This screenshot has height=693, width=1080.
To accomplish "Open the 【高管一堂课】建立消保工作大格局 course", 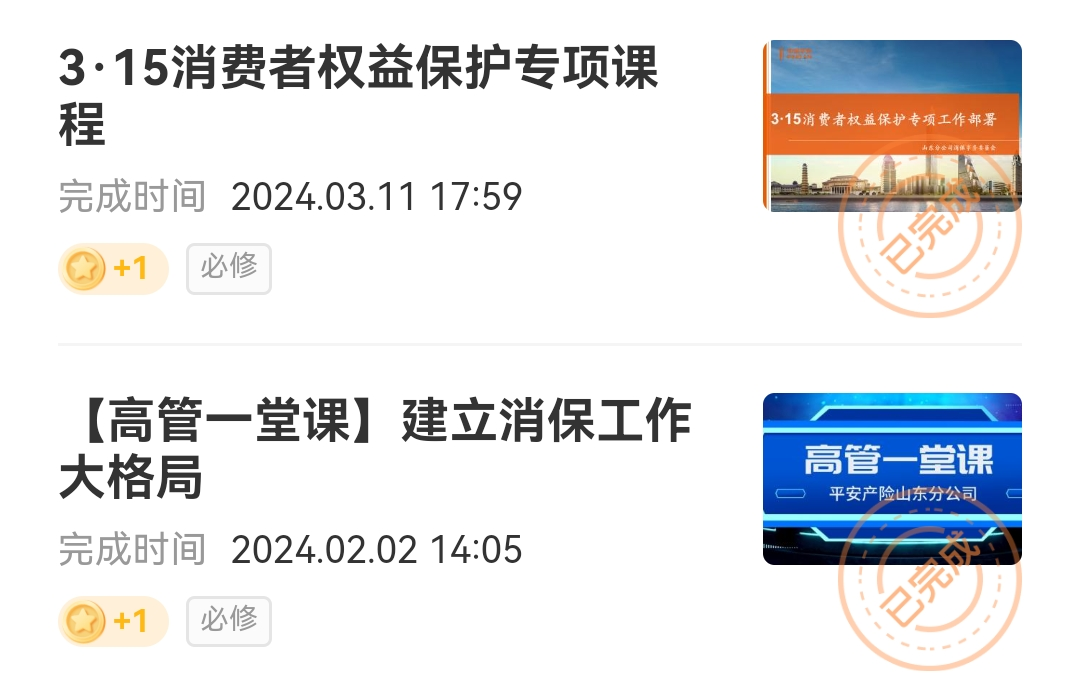I will click(375, 449).
